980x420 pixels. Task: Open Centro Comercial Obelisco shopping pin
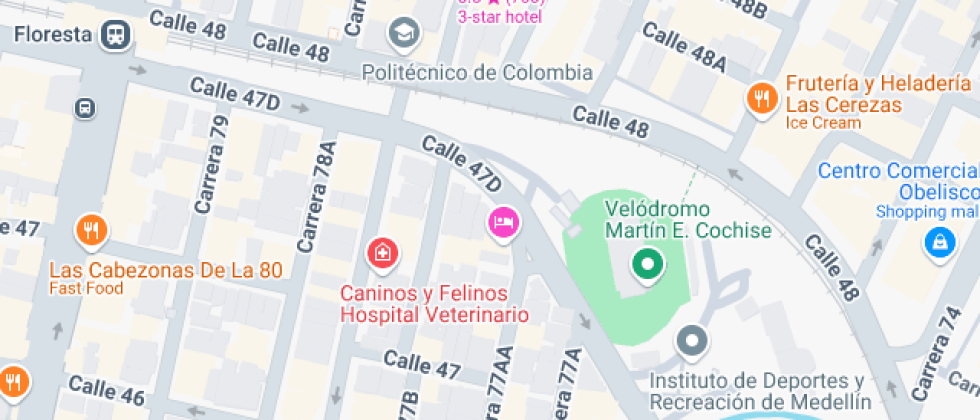(x=939, y=241)
